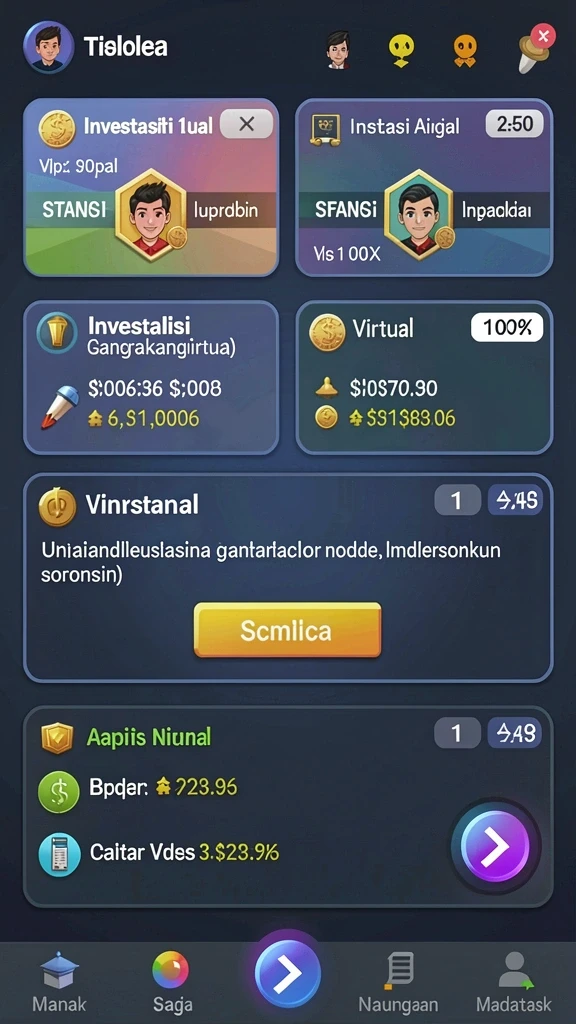Viewport: 576px width, 1024px height.
Task: Tap the purple arrow in Aapiis Niunal
Action: [496, 846]
